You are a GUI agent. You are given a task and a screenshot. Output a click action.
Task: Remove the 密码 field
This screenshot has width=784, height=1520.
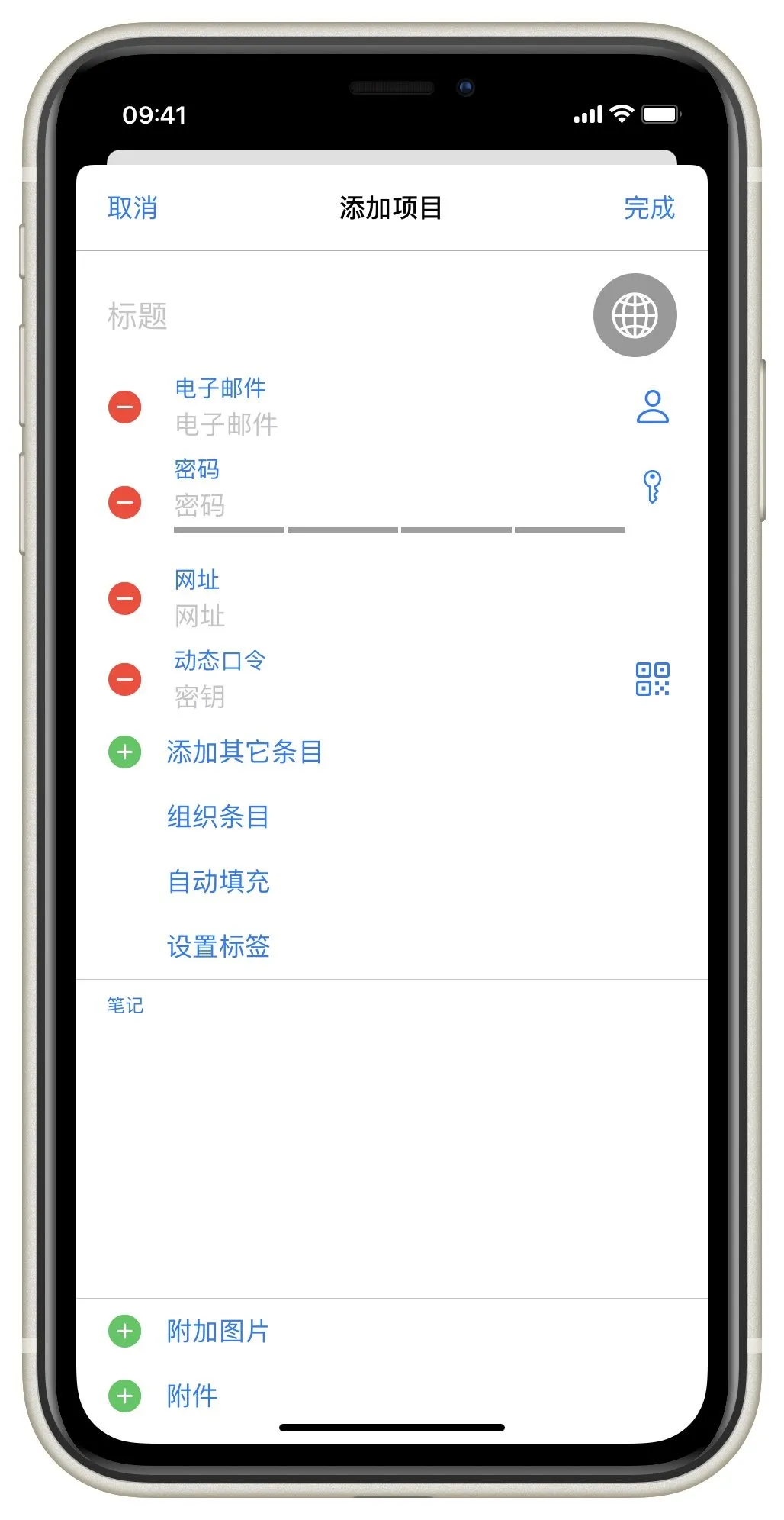[124, 502]
